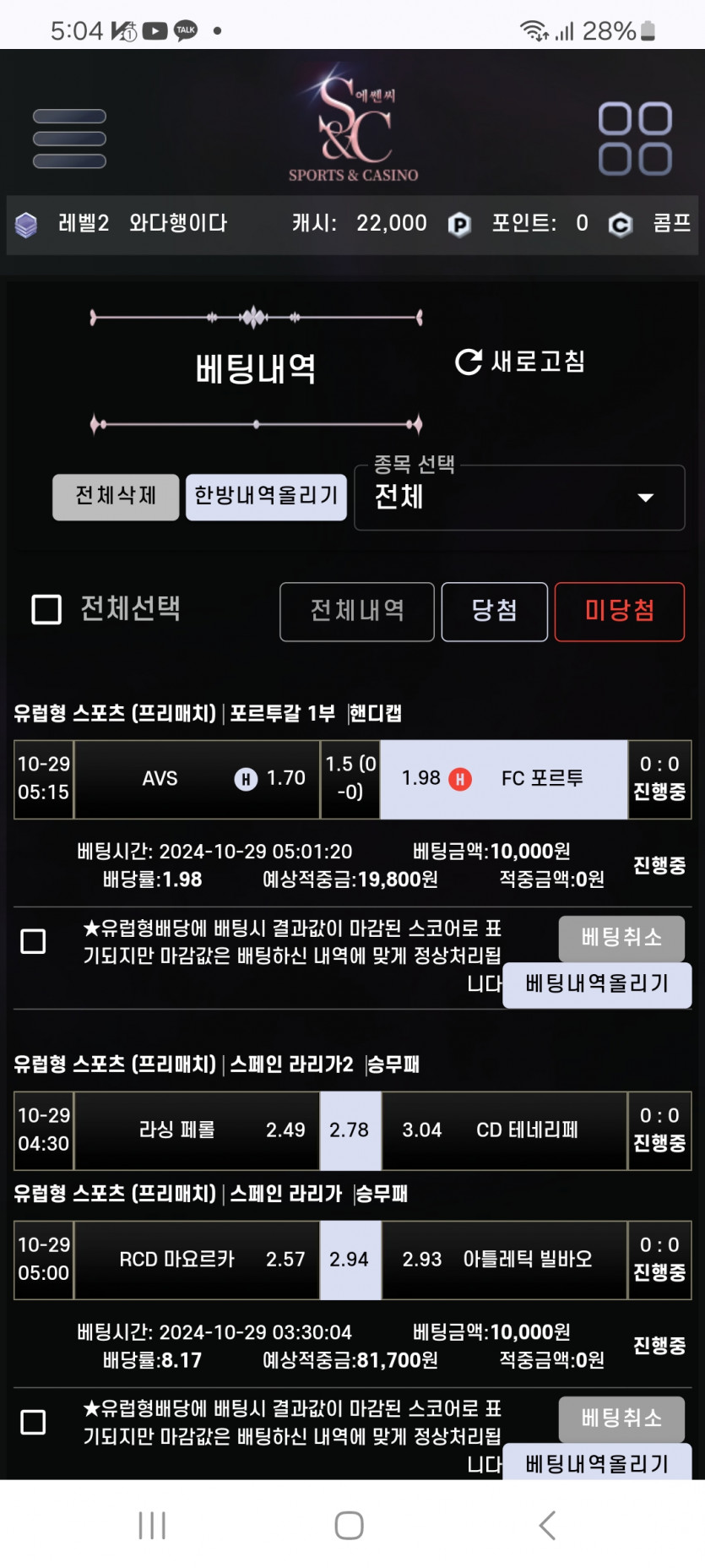
Task: Open the grid menu icon
Action: [635, 139]
